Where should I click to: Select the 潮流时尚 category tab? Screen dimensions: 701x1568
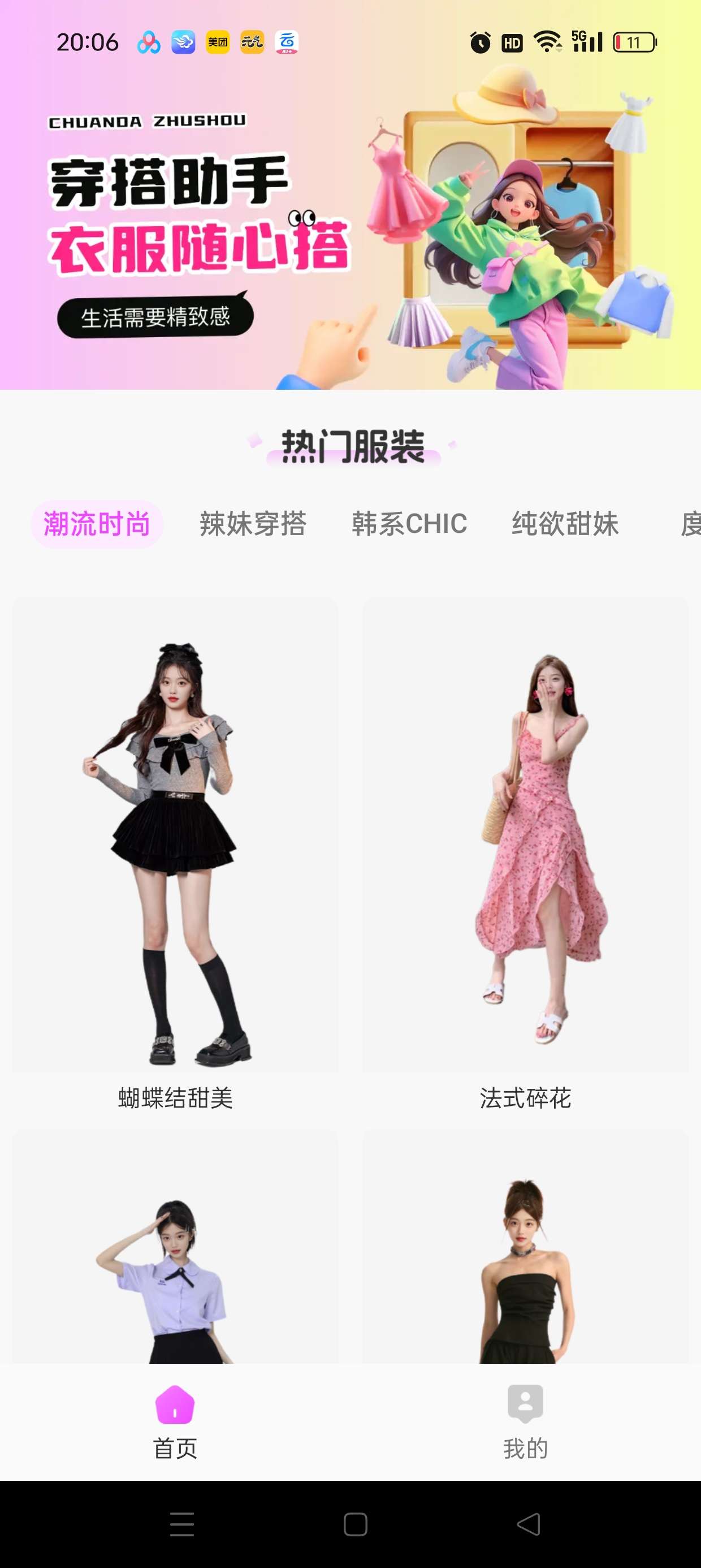(x=97, y=524)
